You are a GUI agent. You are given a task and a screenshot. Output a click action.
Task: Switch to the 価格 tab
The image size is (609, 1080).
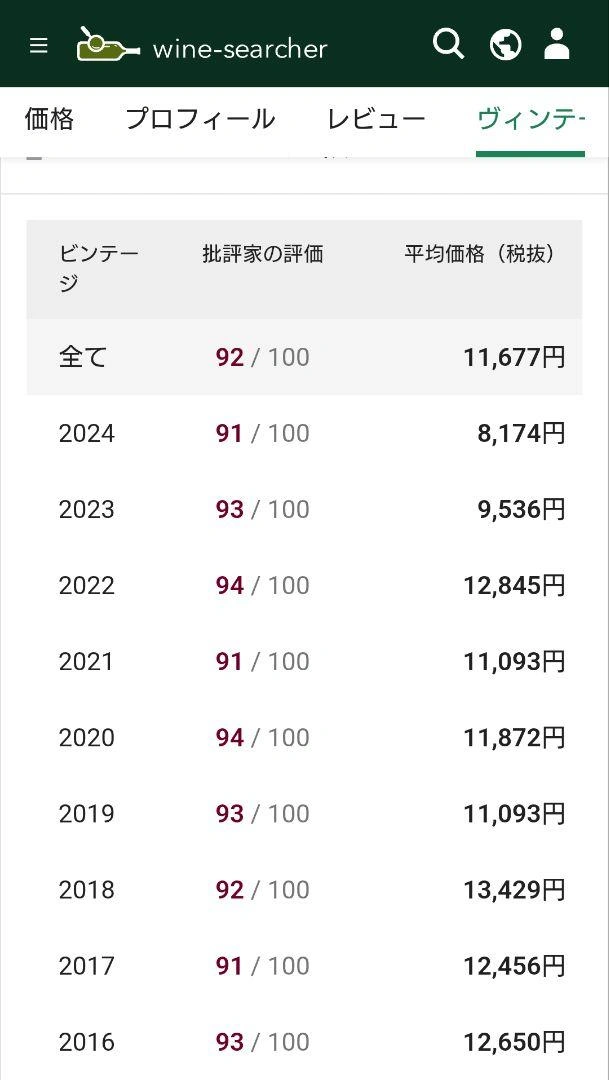(x=50, y=119)
